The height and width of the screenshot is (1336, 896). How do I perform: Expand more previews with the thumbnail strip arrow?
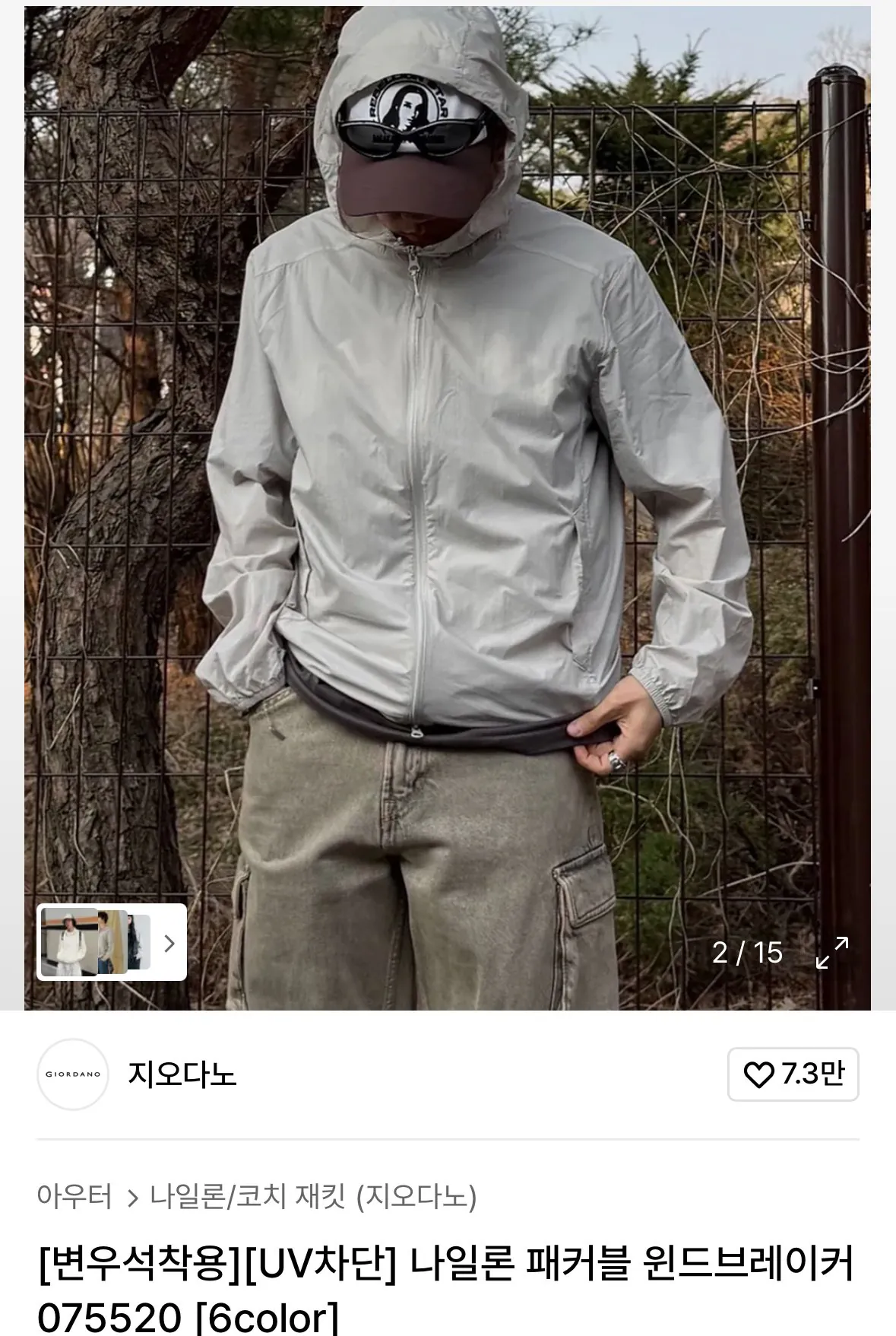click(x=169, y=943)
